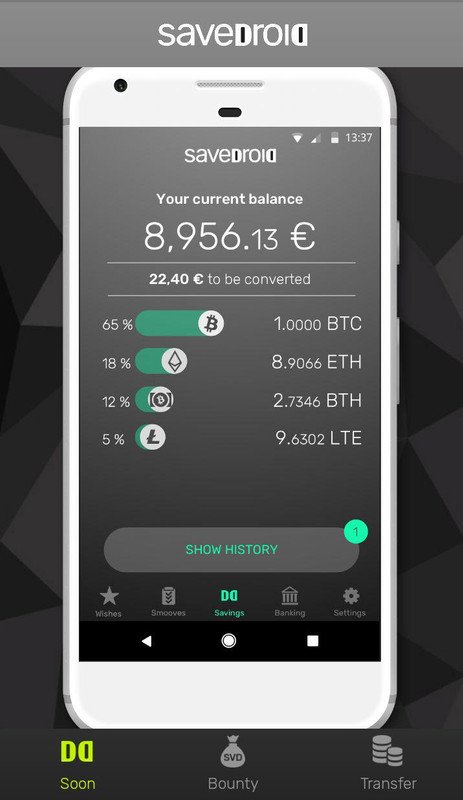The width and height of the screenshot is (463, 800).
Task: Open the Transfer tab
Action: 388,764
